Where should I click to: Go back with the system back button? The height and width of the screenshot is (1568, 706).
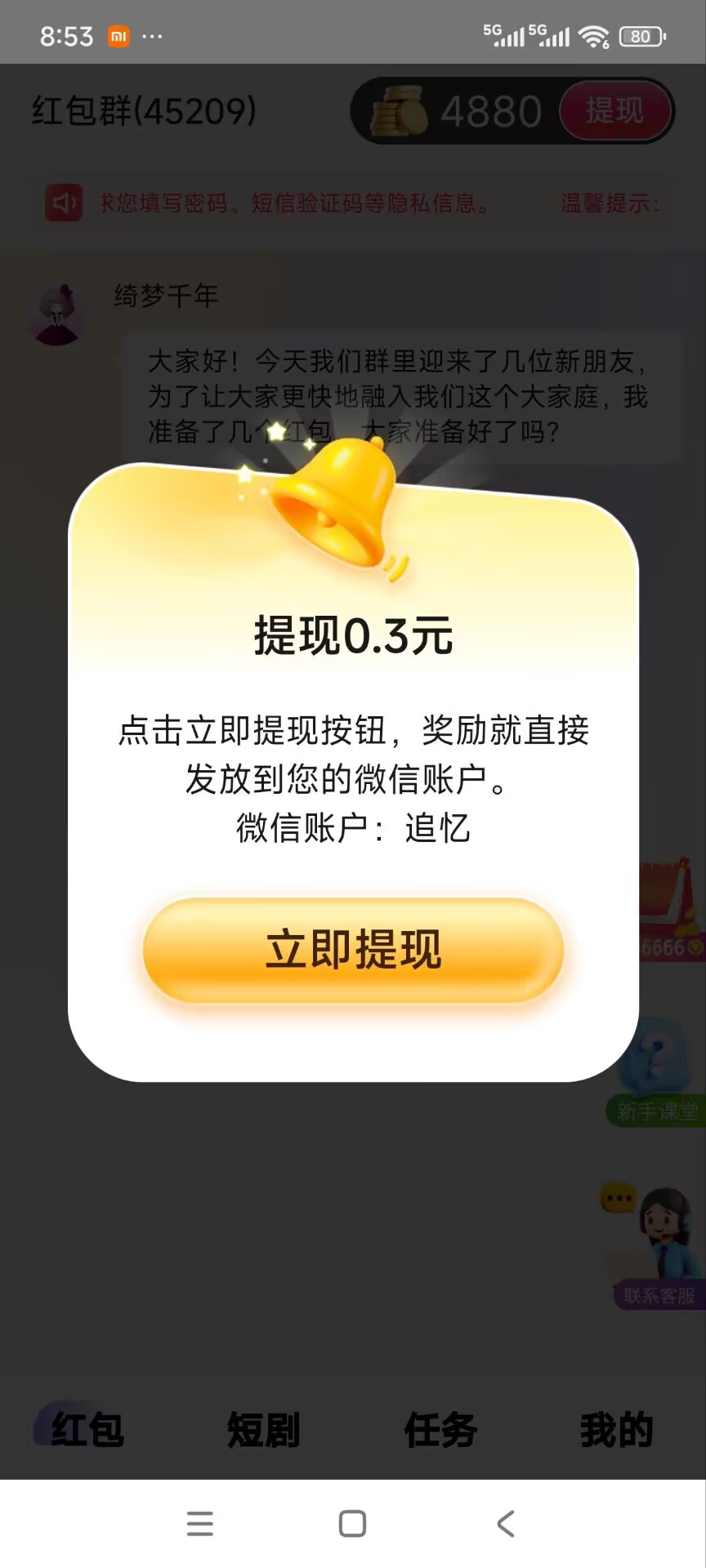(x=506, y=1523)
